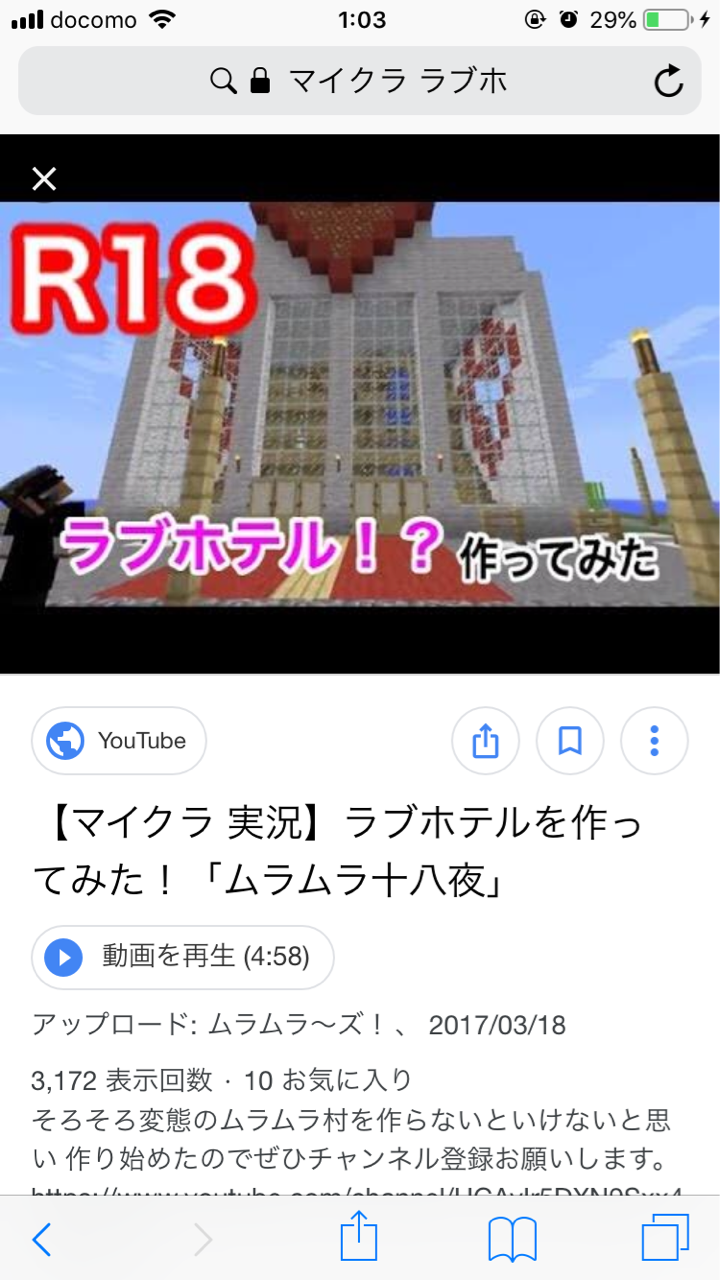
Task: Open the ラブホテル video thumbnail
Action: tap(360, 404)
